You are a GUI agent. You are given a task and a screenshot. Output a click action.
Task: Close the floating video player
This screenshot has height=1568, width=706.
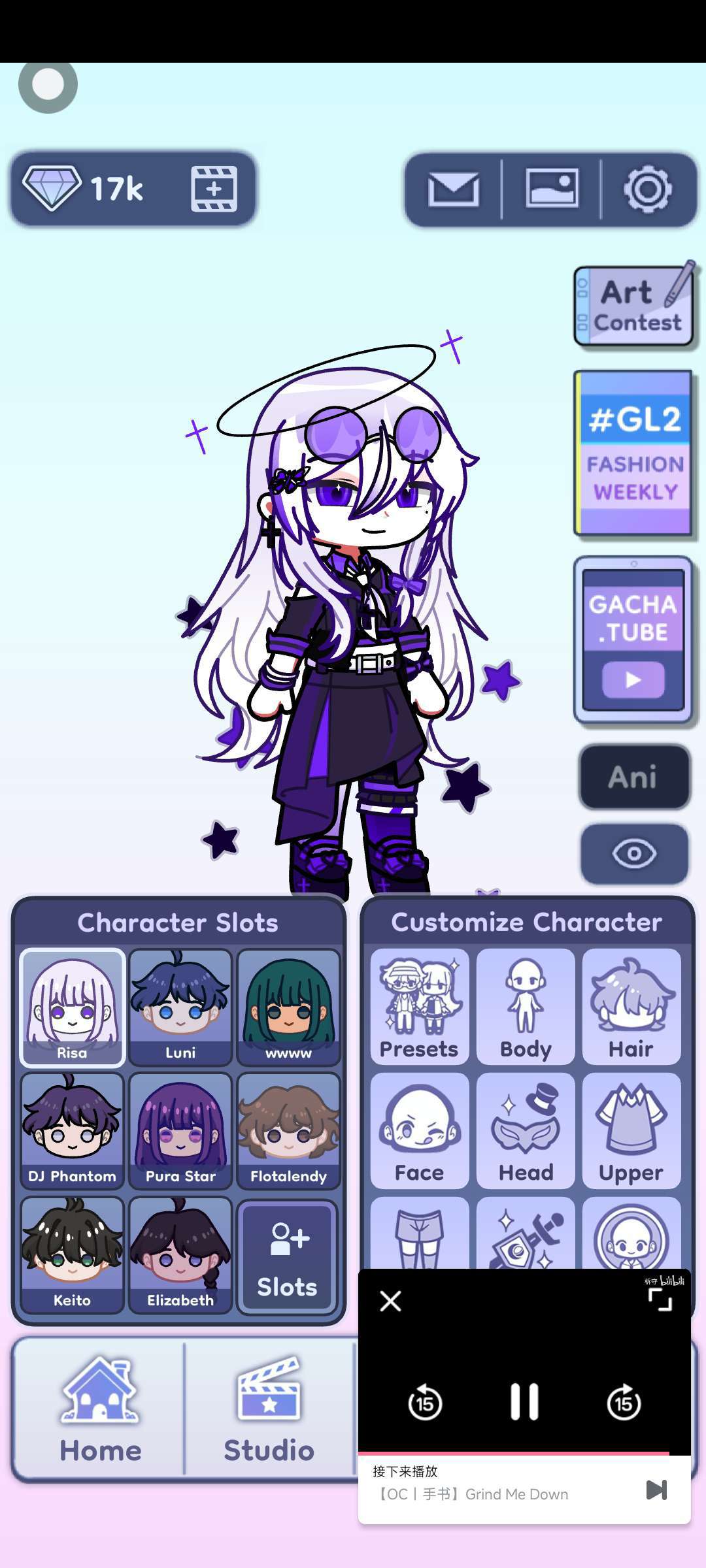point(390,1301)
